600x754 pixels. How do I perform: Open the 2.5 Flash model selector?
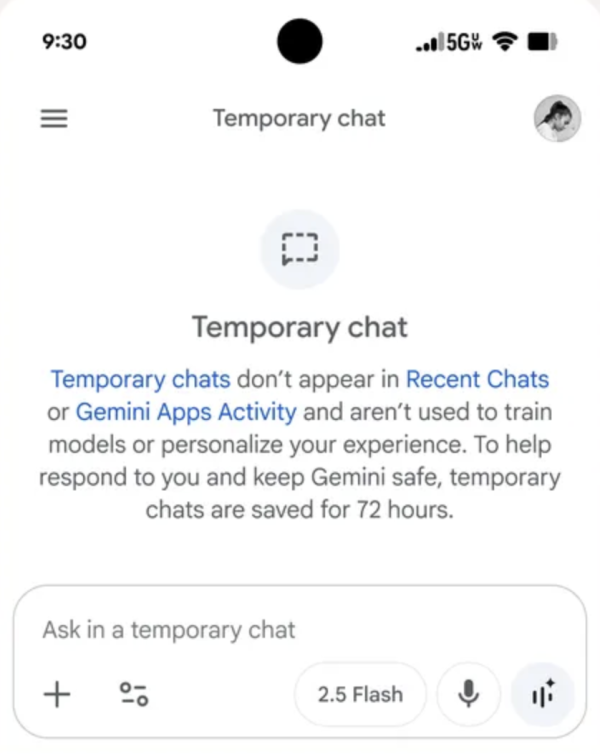(360, 694)
